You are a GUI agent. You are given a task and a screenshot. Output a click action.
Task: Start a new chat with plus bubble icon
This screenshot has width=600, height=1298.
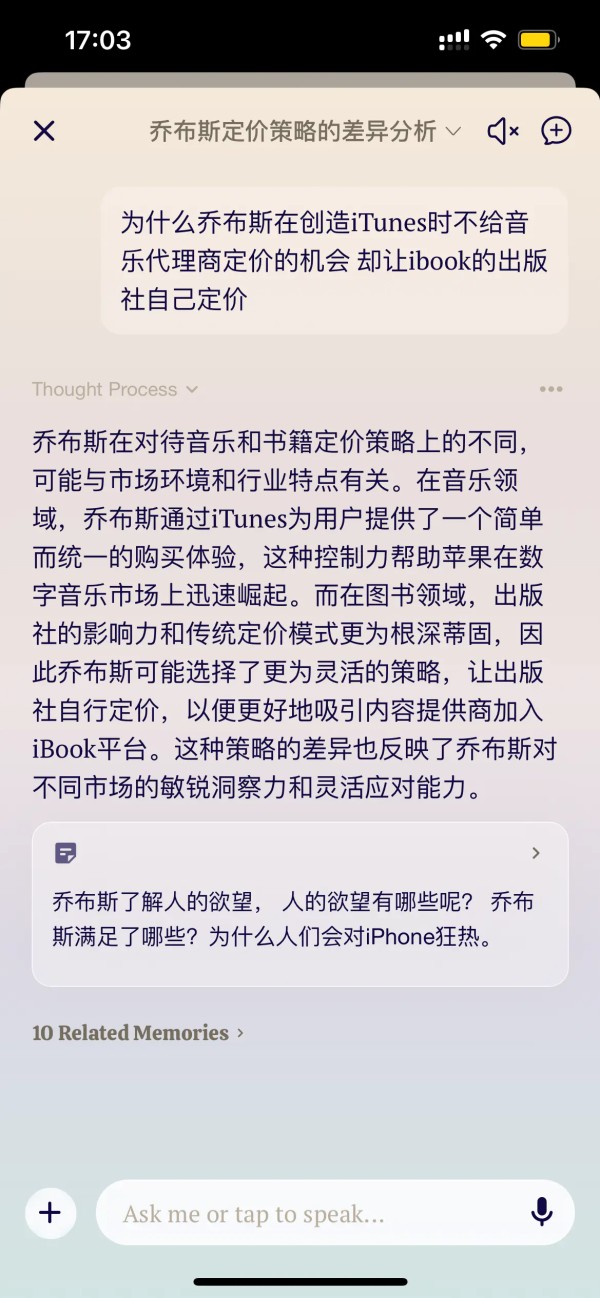coord(556,131)
